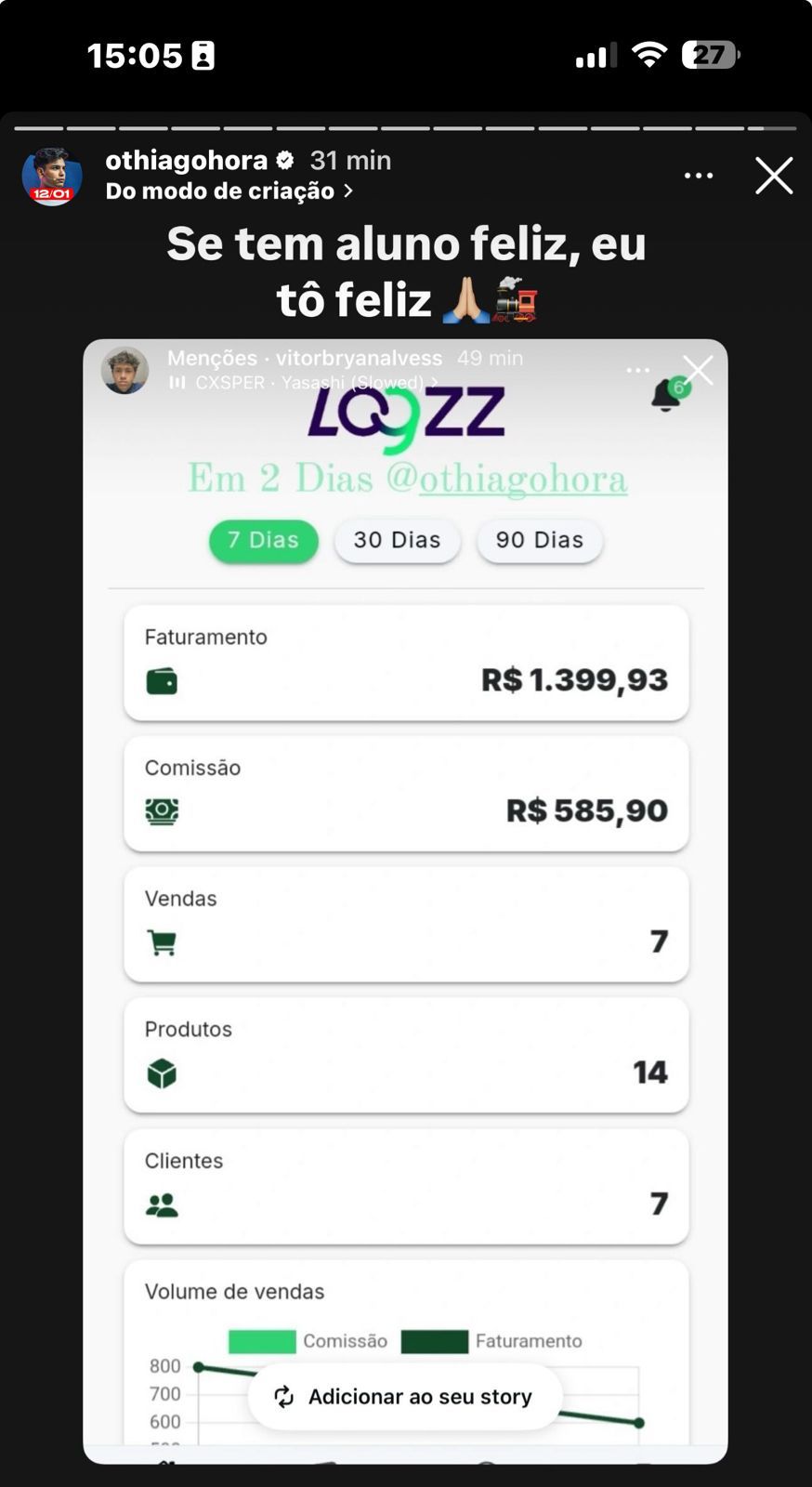Open the story overflow menu
Screen dimensions: 812x1487
[x=698, y=176]
